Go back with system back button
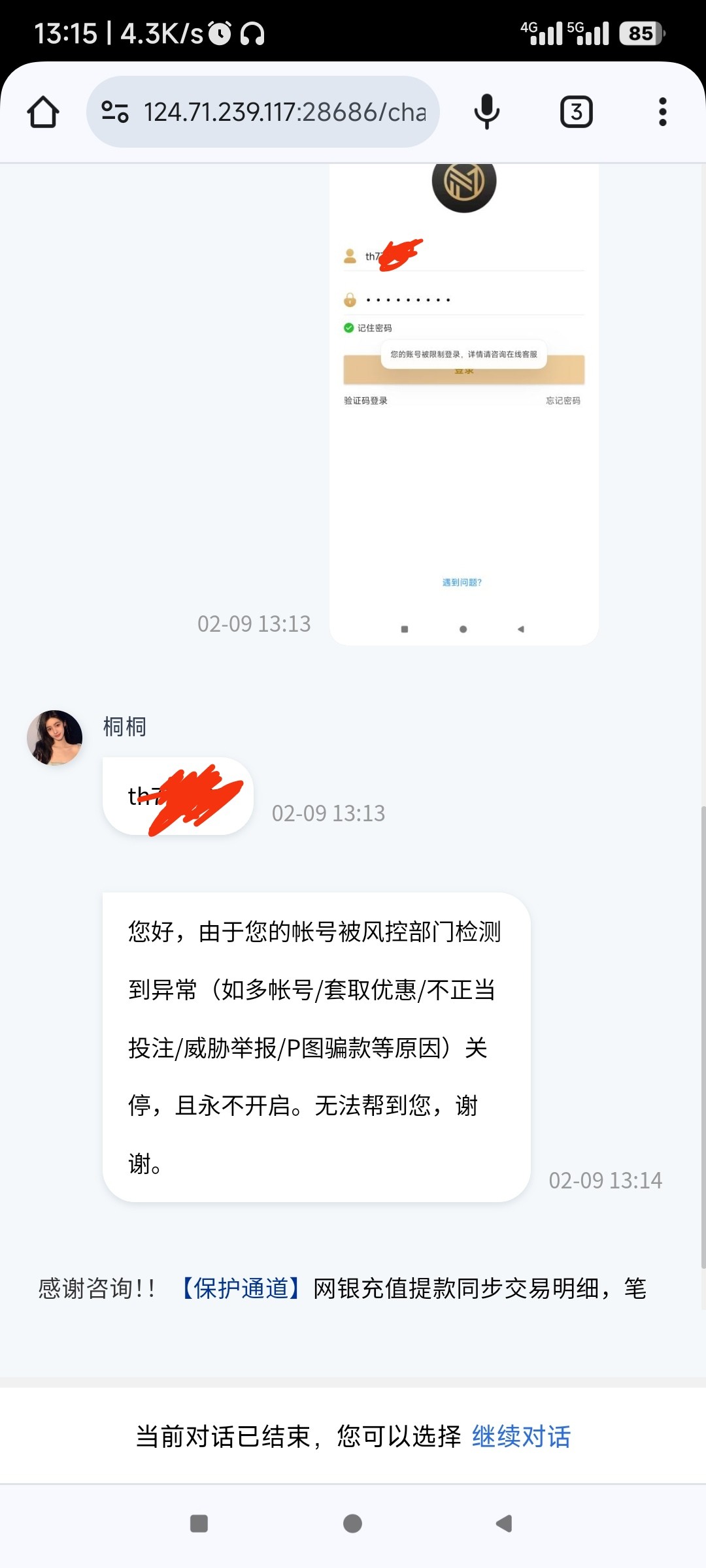Image resolution: width=706 pixels, height=1568 pixels. (504, 1524)
